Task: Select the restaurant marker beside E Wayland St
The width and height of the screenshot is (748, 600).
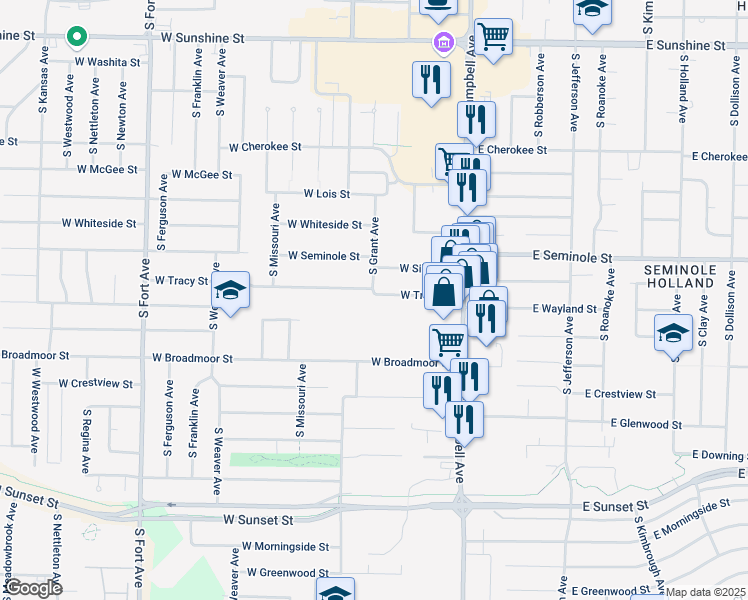Action: [x=486, y=318]
